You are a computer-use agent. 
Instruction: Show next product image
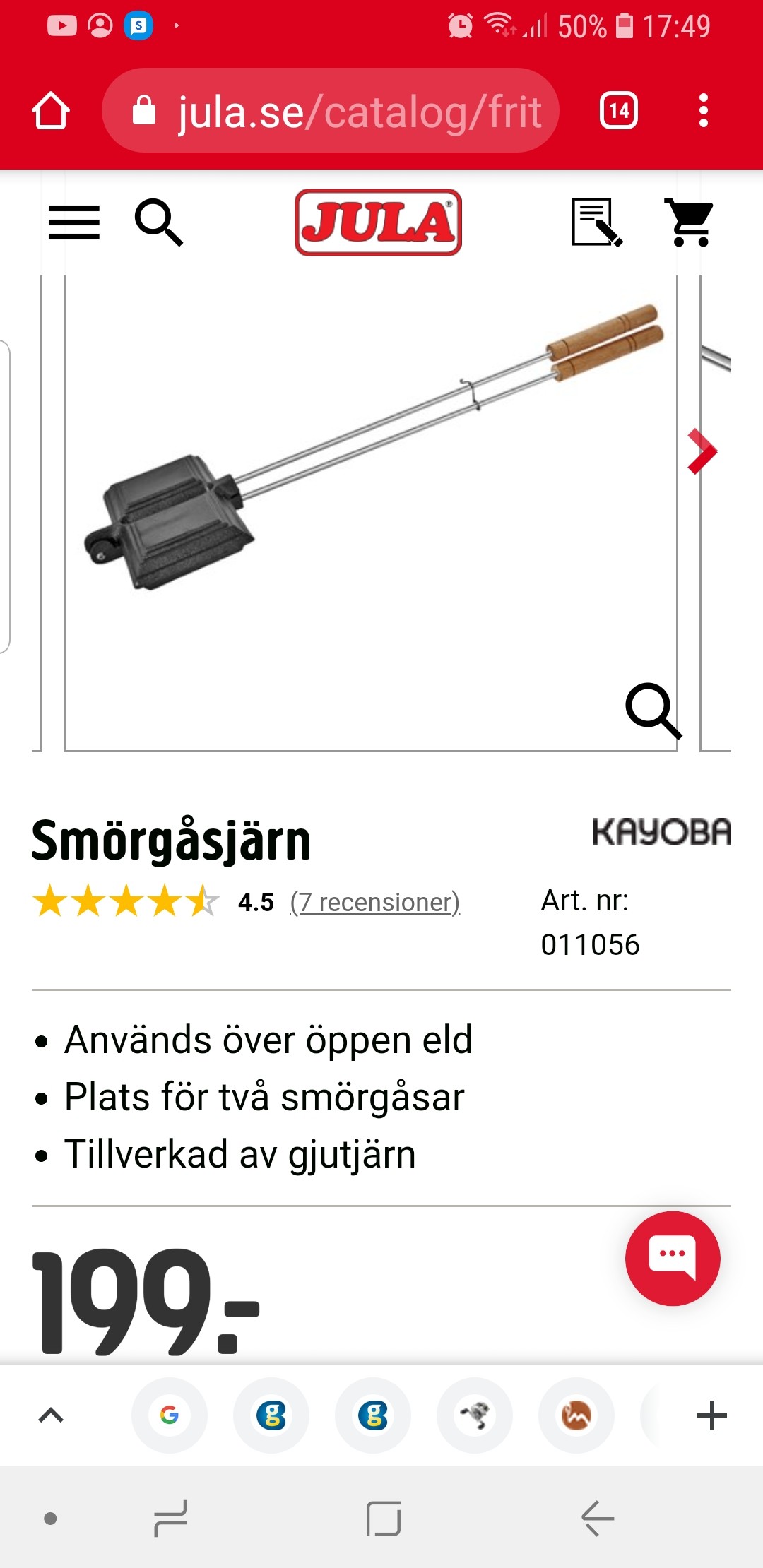pyautogui.click(x=702, y=451)
